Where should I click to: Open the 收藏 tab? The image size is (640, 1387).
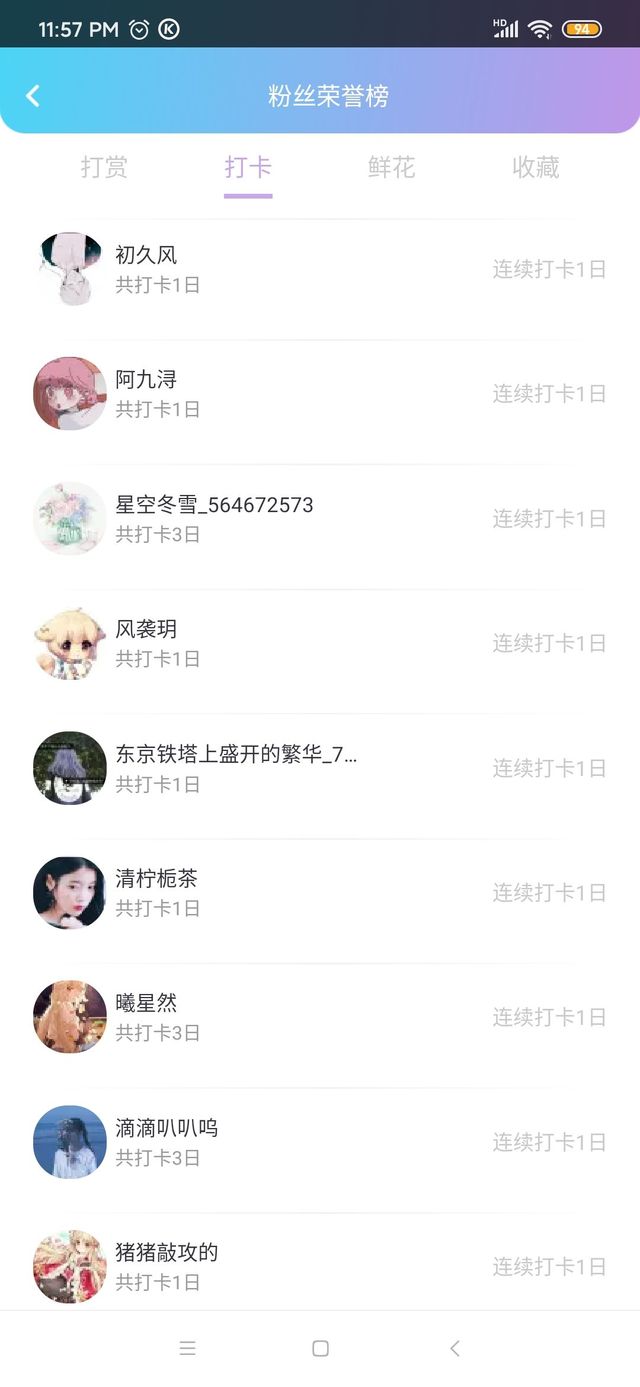point(535,167)
